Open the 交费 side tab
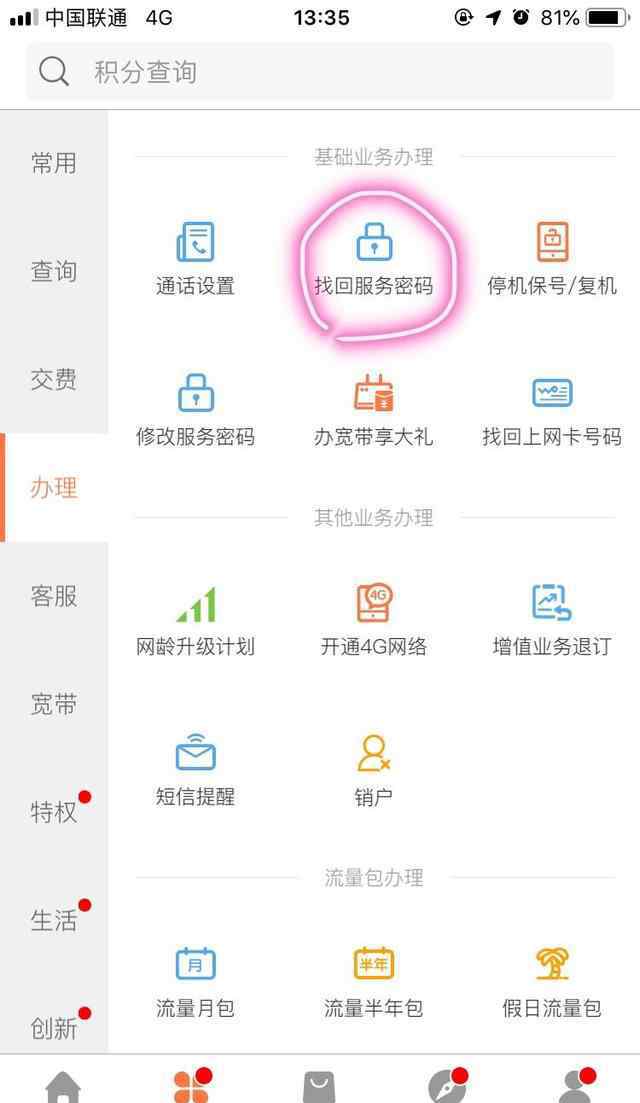 click(53, 379)
